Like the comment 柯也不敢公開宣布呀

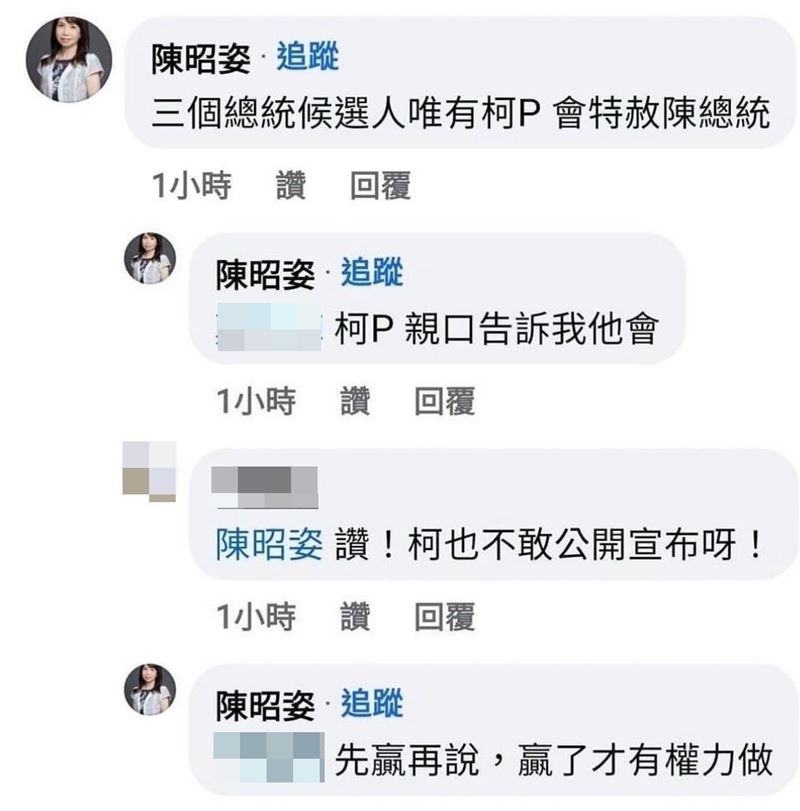pyautogui.click(x=355, y=617)
